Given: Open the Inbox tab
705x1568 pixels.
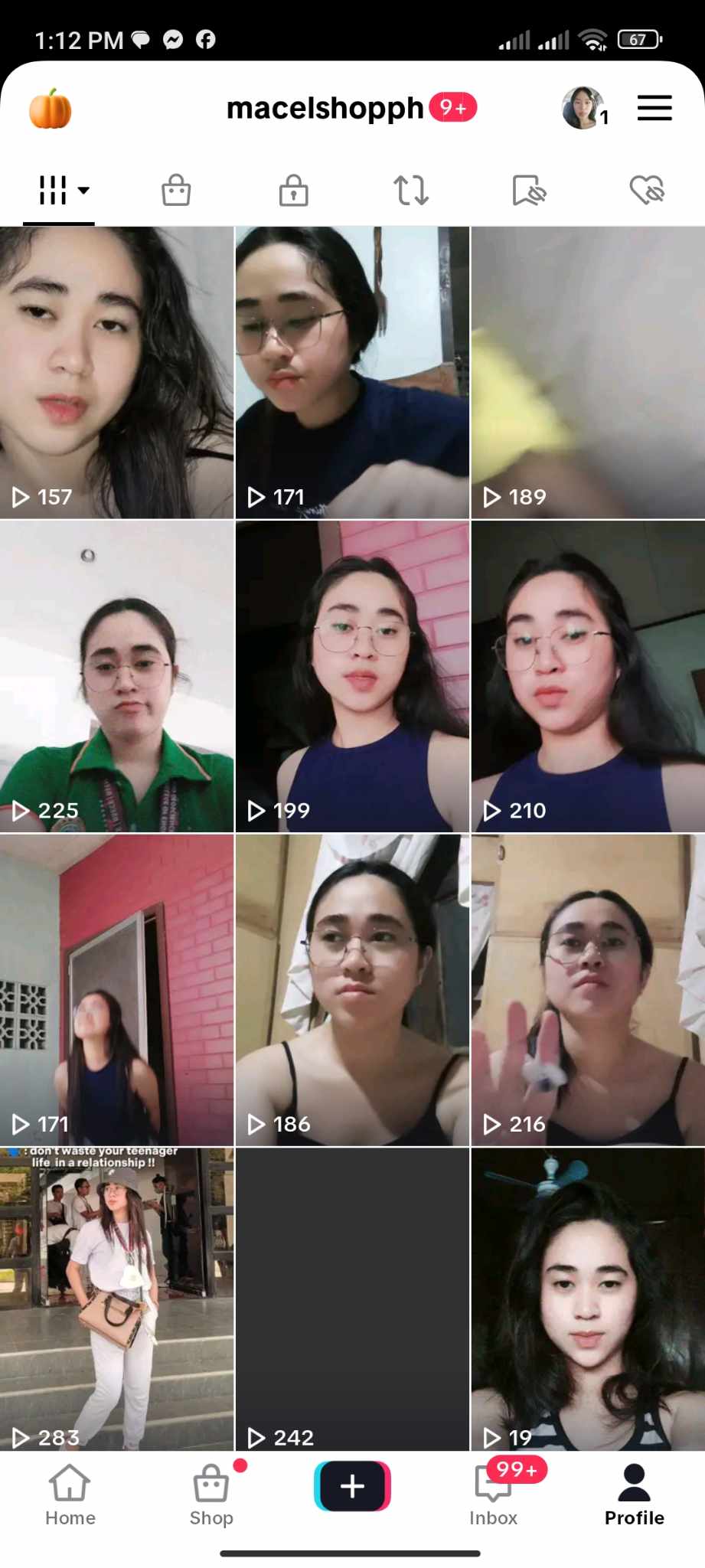Looking at the screenshot, I should 494,1494.
